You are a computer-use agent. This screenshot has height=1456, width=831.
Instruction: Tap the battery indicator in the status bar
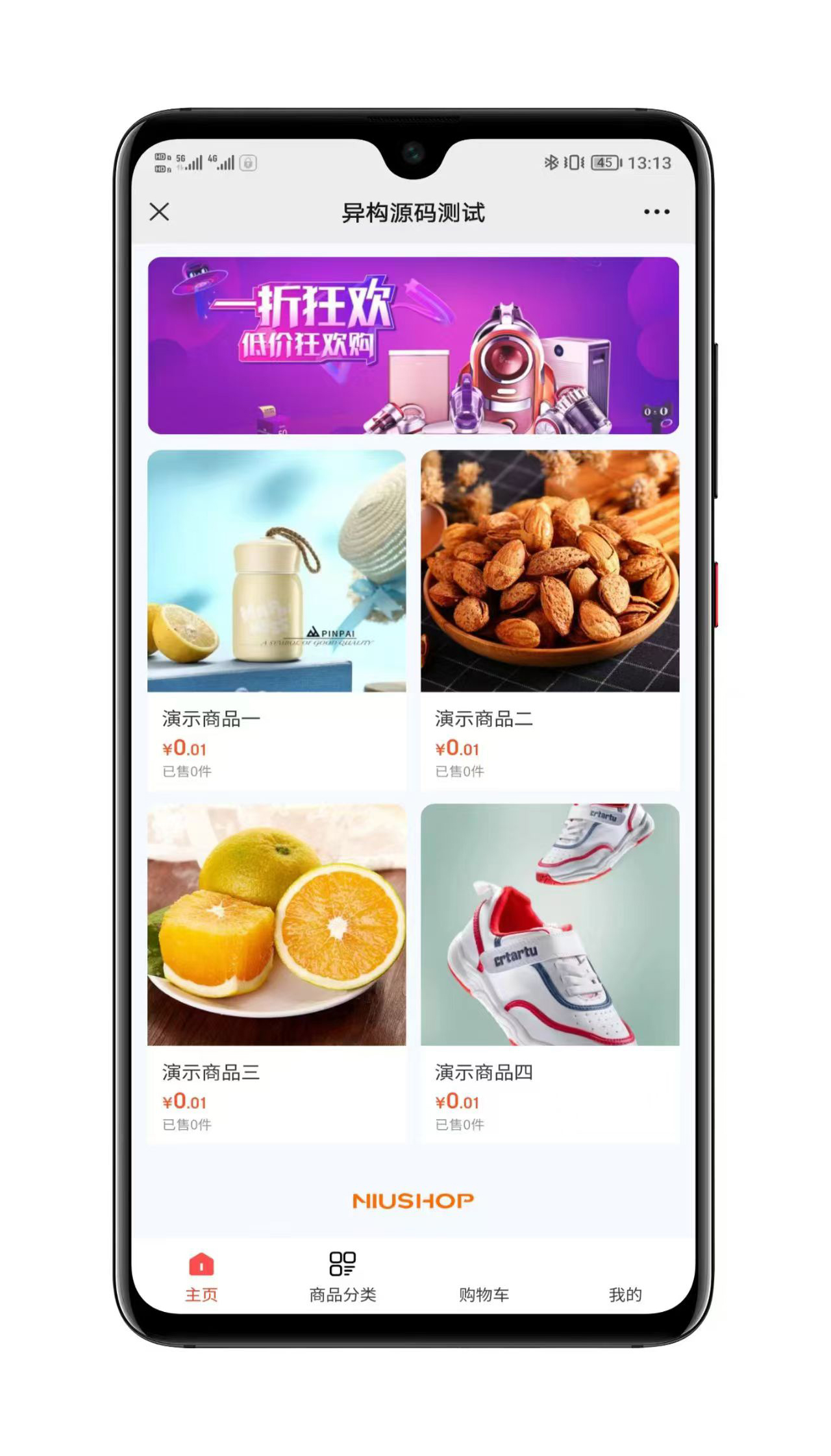pyautogui.click(x=603, y=164)
